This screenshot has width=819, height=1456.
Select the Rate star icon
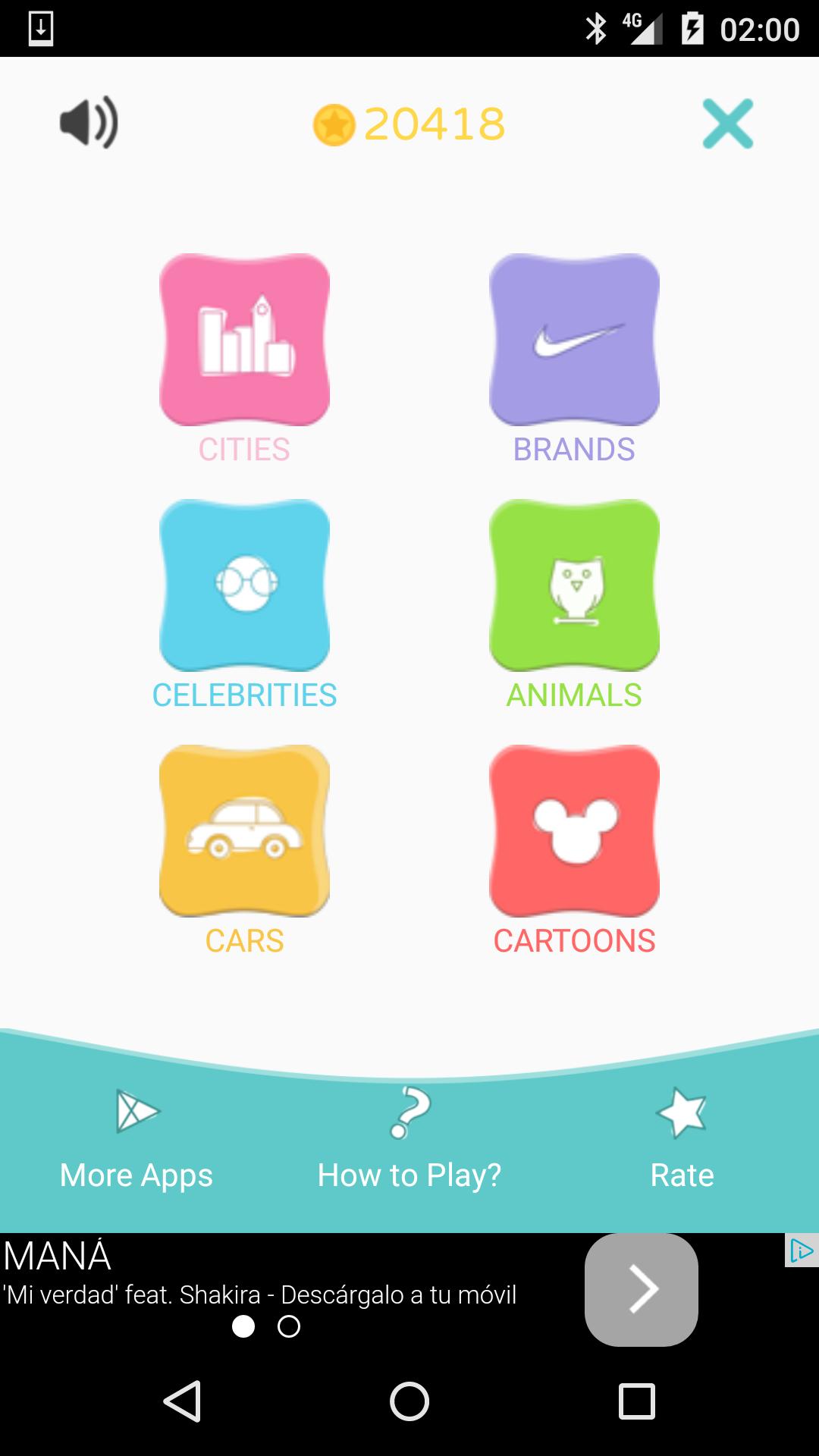(x=681, y=1112)
